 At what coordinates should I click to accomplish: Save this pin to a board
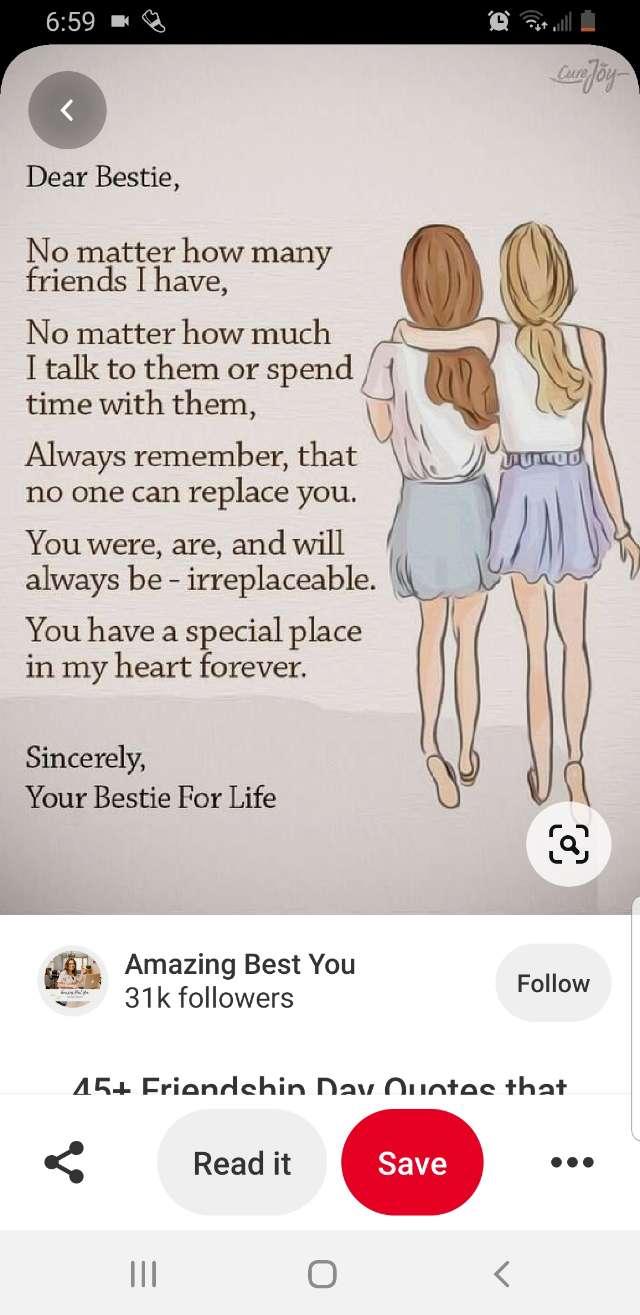coord(412,1163)
